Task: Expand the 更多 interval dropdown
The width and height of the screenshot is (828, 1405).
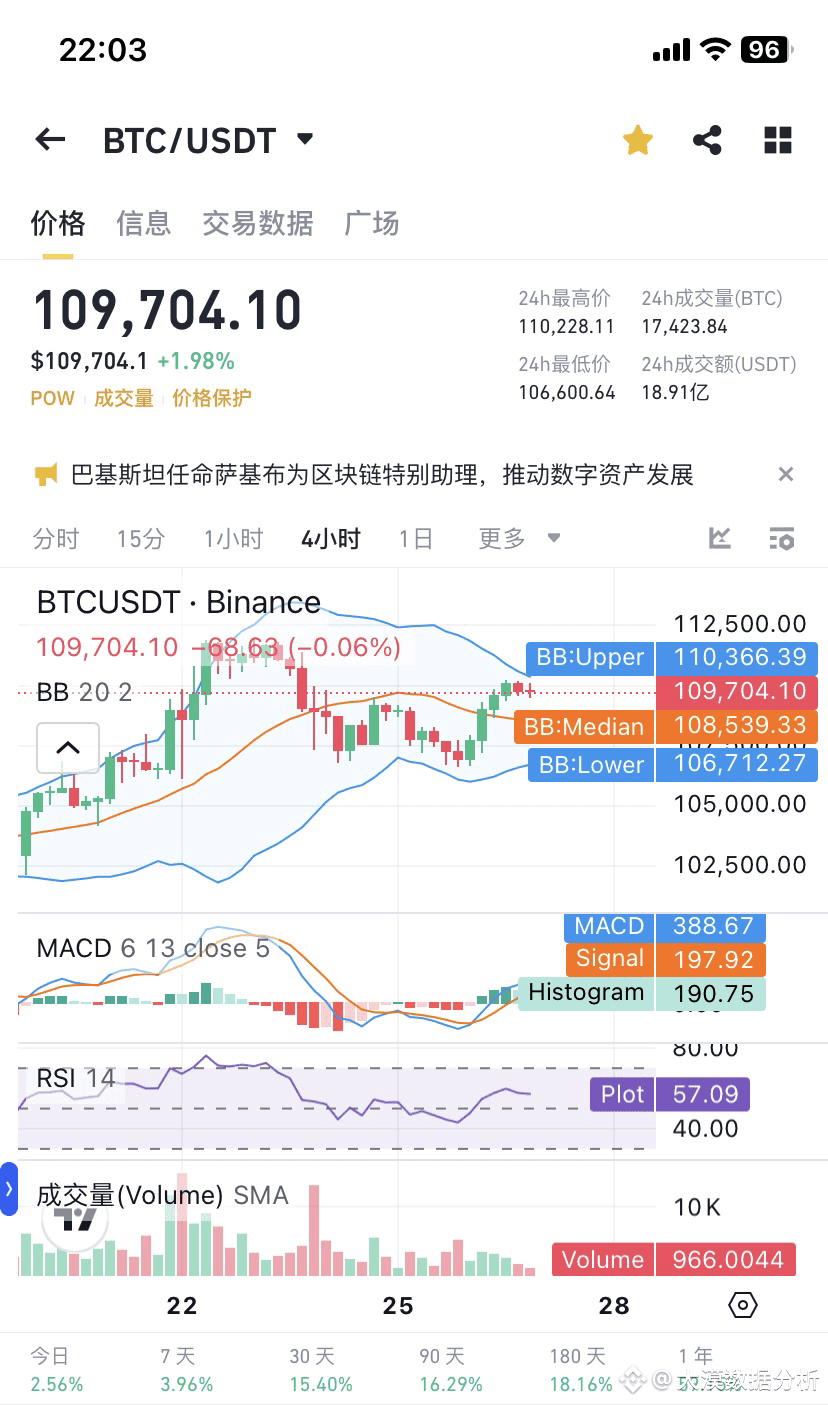Action: [518, 539]
